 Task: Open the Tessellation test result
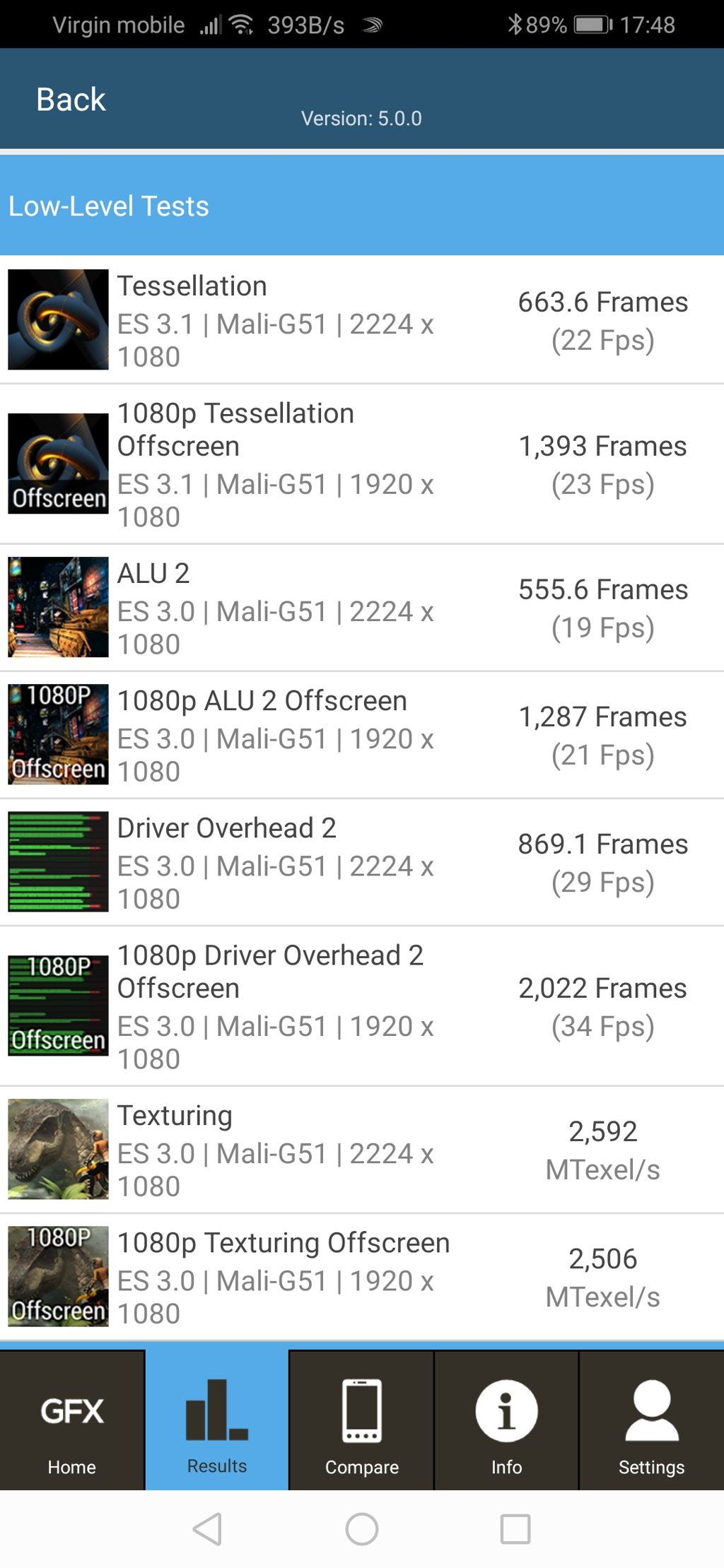coord(362,320)
